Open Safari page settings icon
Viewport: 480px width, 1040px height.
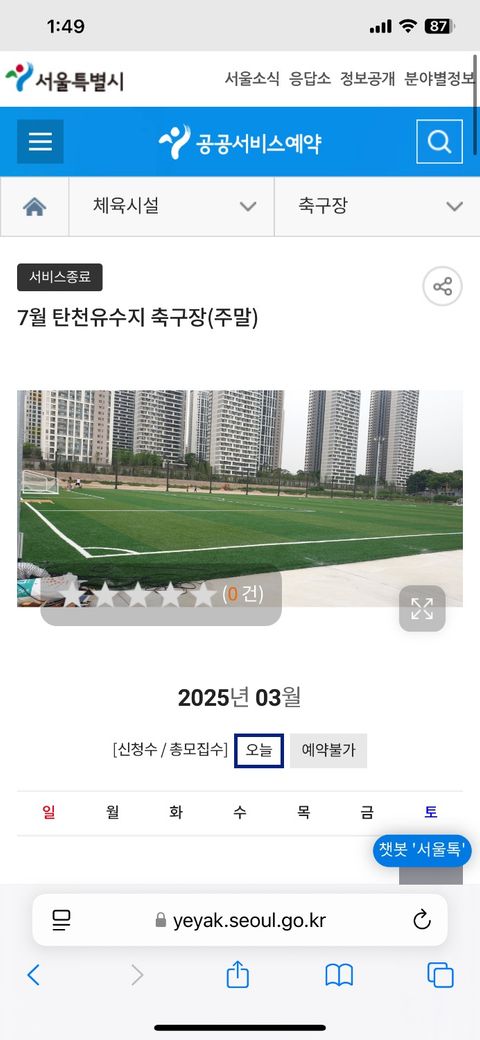61,920
